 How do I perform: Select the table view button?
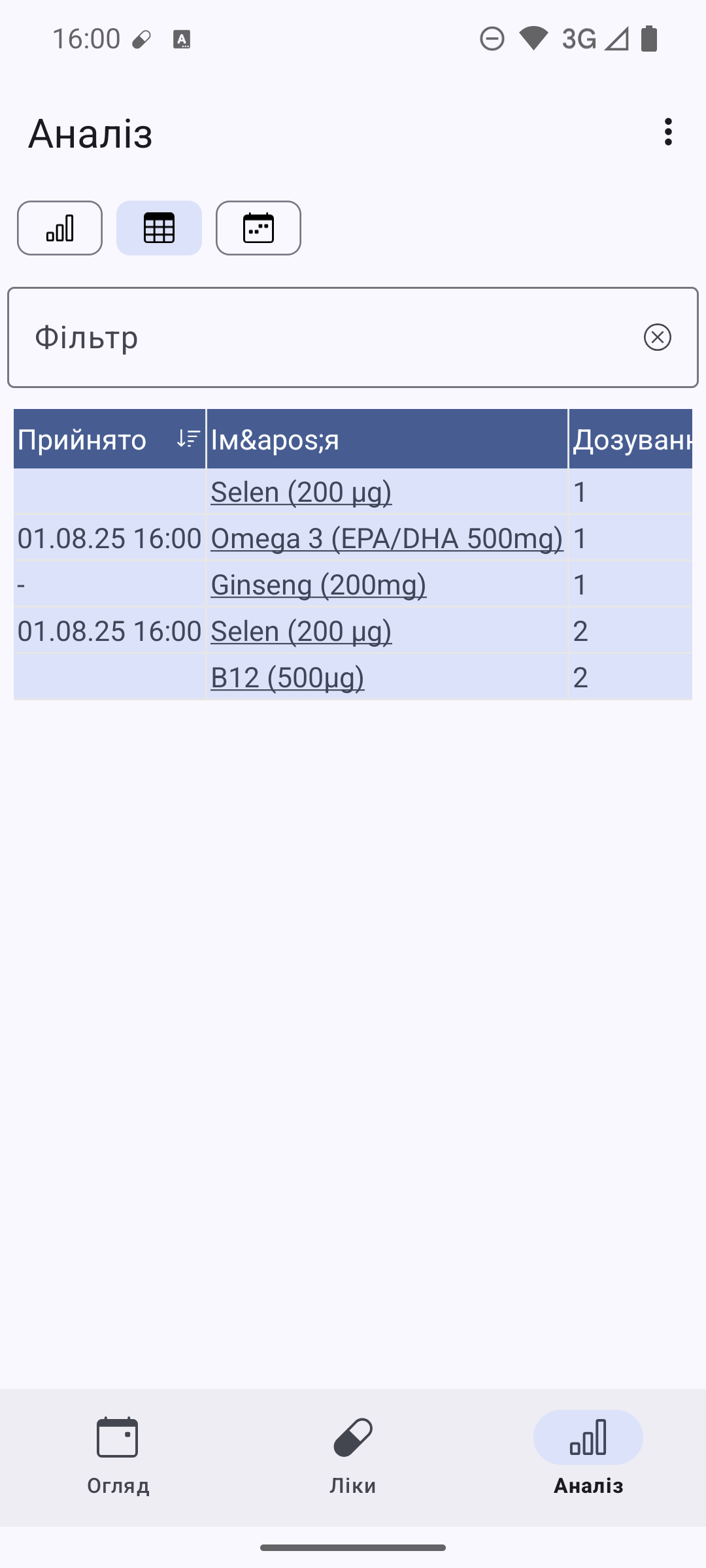pos(159,228)
